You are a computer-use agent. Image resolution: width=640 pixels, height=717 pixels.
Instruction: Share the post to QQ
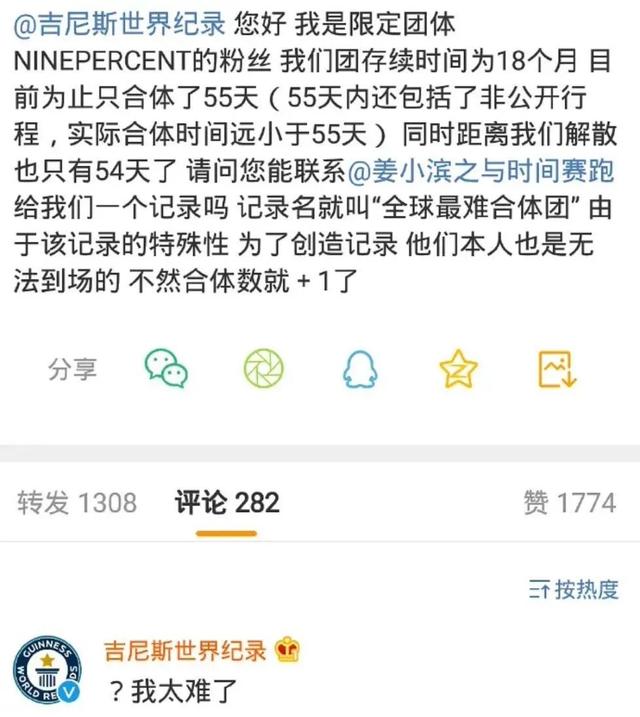(x=361, y=369)
